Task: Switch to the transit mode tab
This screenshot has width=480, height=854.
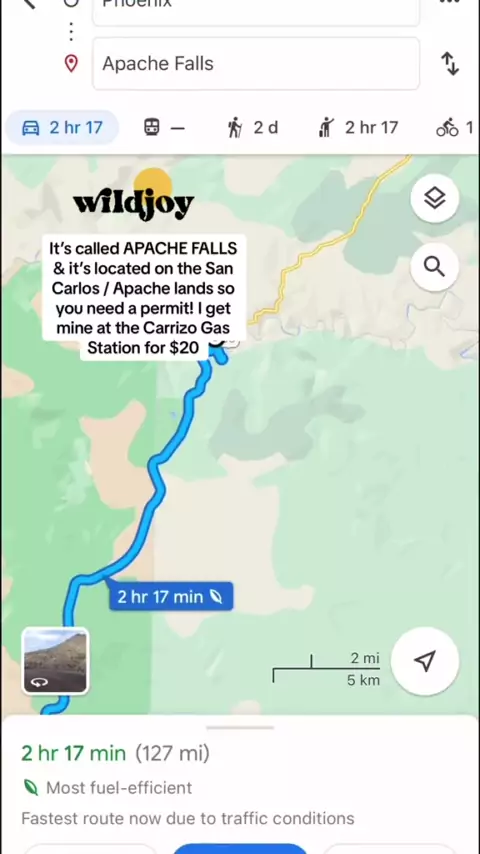Action: 164,127
